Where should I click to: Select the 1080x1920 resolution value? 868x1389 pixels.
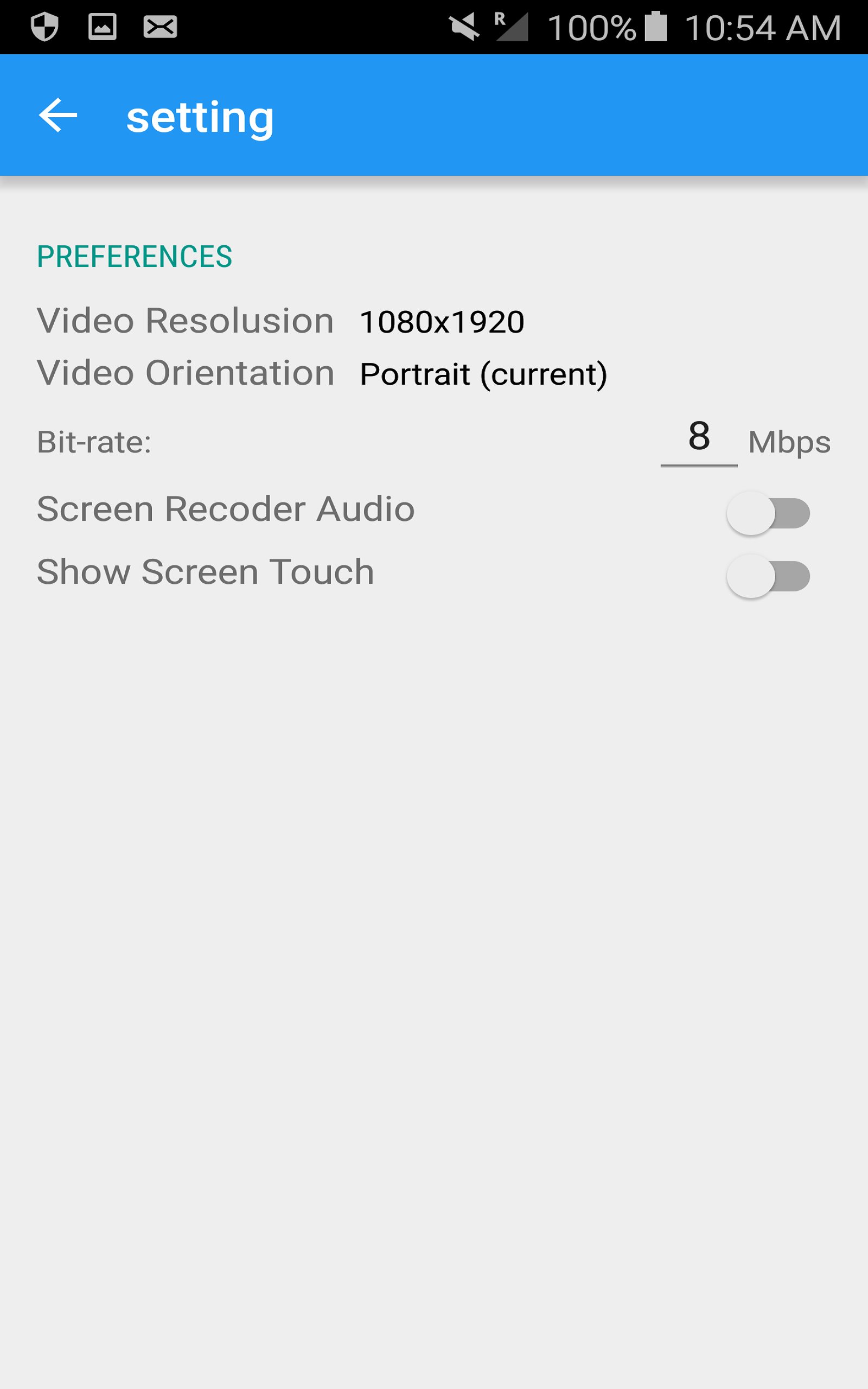point(442,320)
